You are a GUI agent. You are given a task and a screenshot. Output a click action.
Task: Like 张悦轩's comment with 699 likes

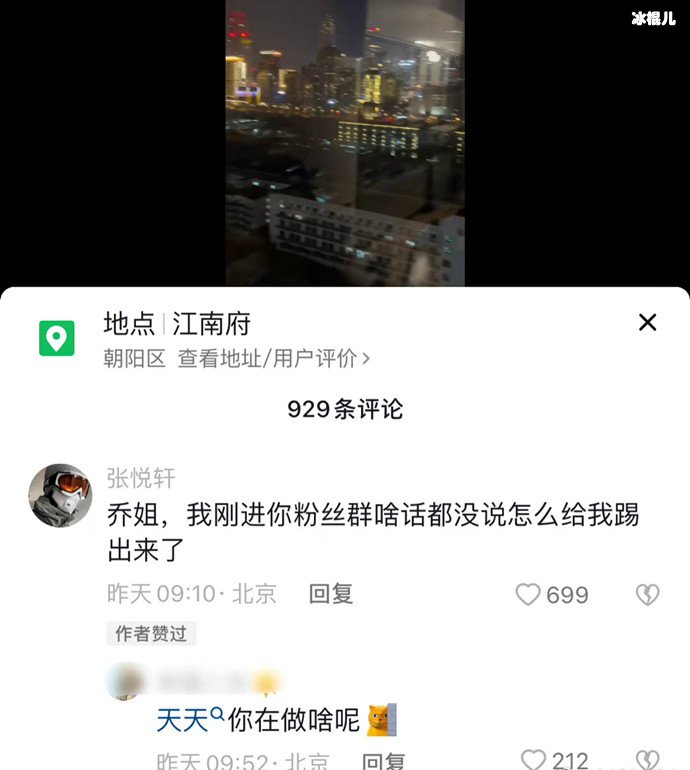click(528, 595)
